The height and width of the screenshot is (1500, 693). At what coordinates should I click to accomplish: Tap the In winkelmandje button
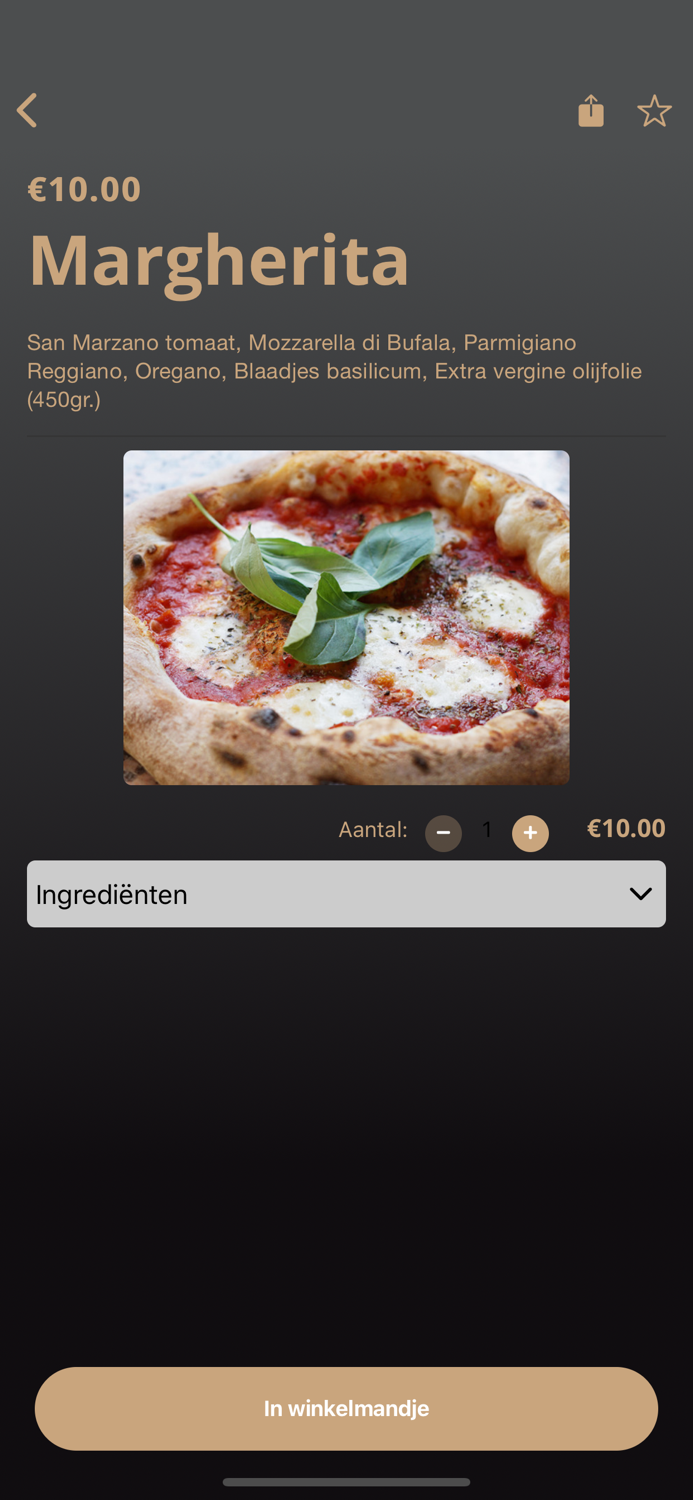click(x=346, y=1408)
